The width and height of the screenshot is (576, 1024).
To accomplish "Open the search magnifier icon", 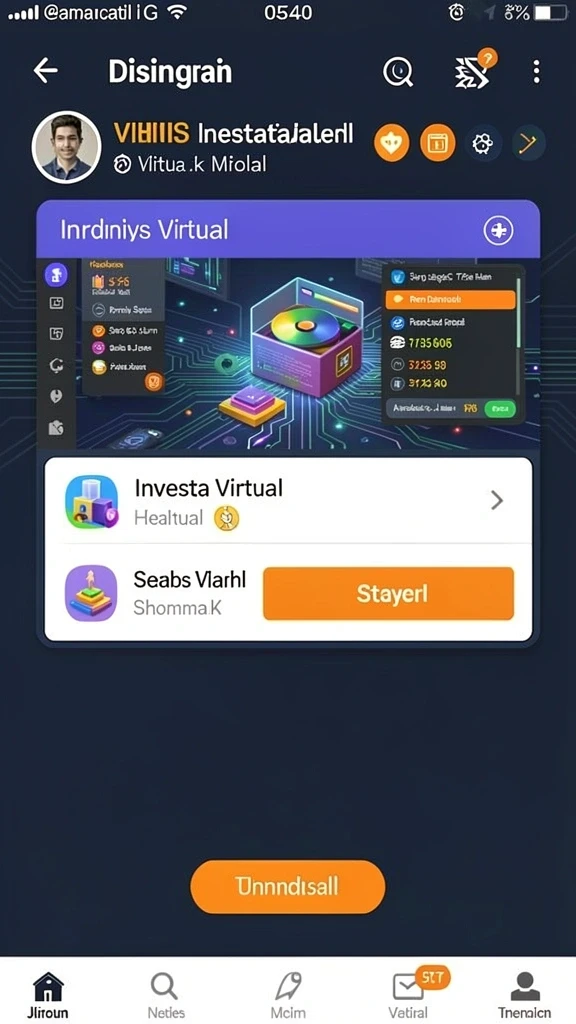I will [398, 71].
